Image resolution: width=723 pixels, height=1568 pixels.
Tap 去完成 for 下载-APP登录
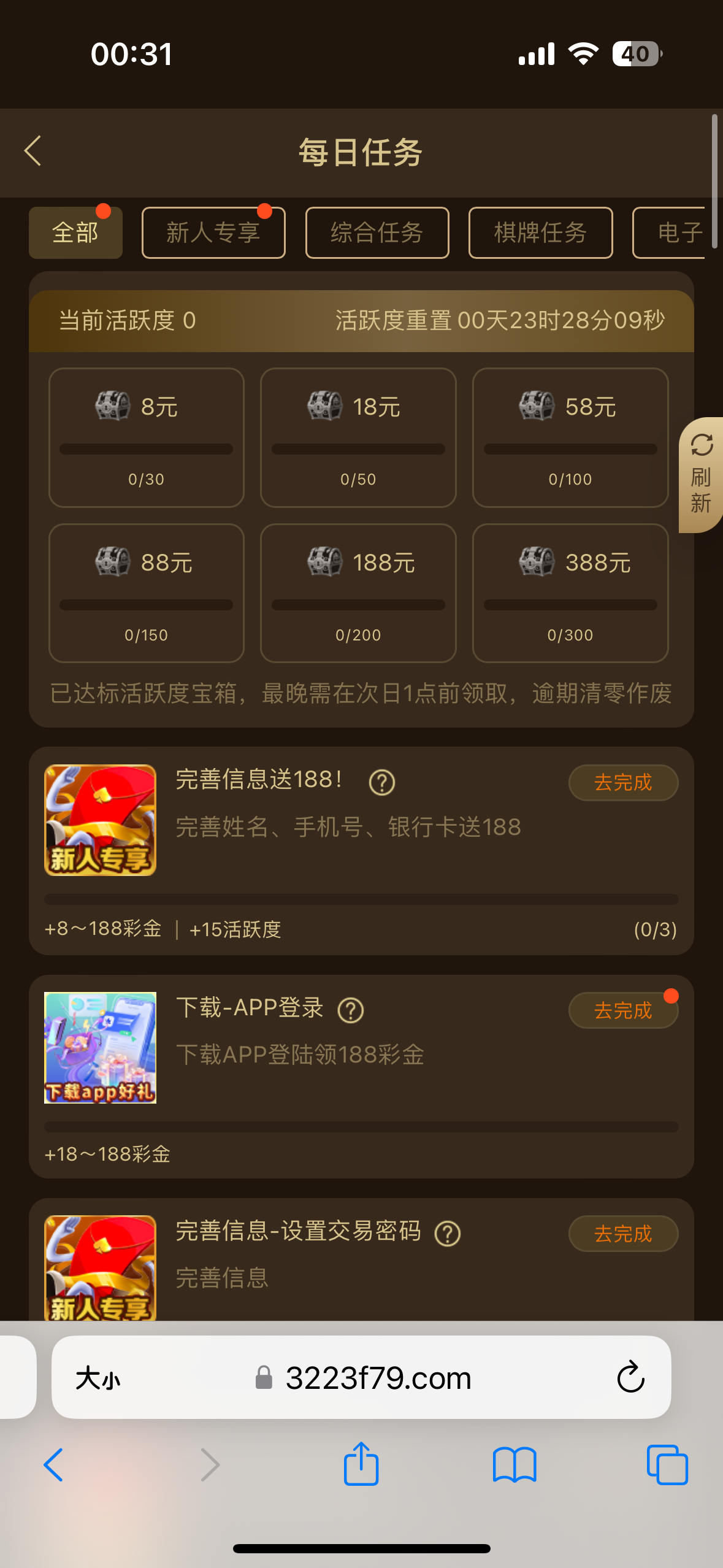(x=623, y=1011)
